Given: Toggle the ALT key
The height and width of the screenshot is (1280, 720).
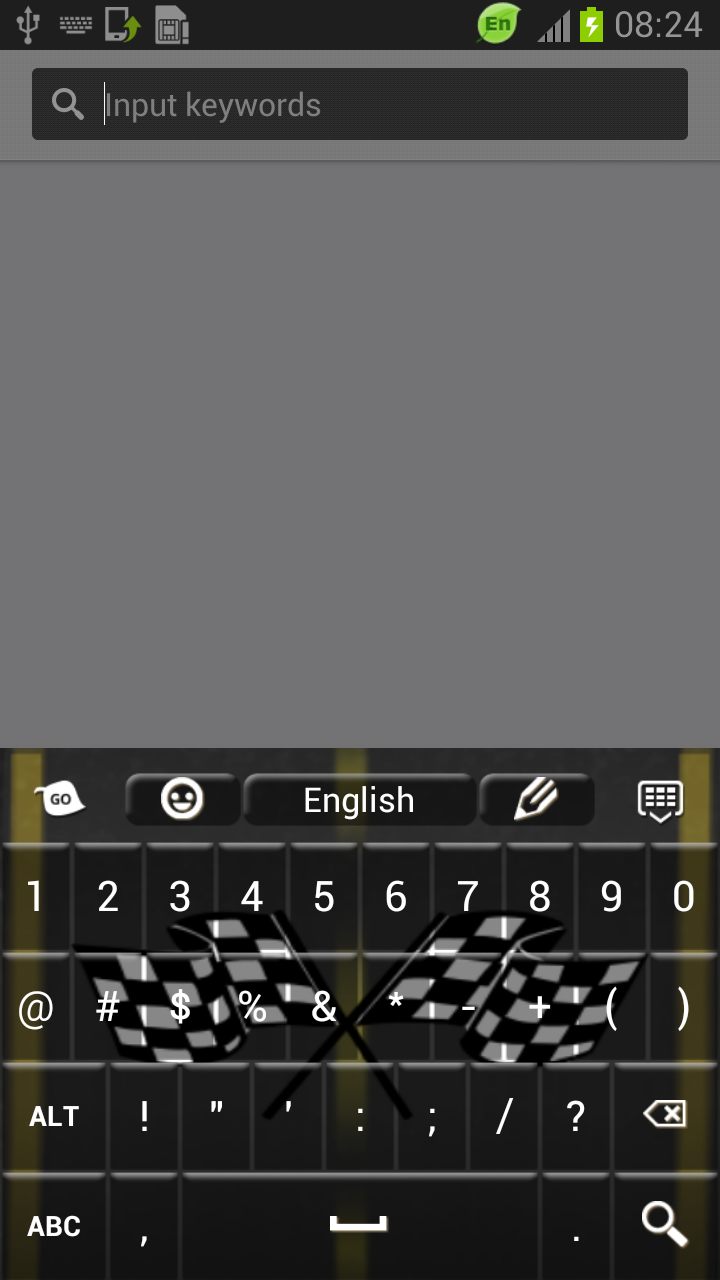Looking at the screenshot, I should point(53,1117).
